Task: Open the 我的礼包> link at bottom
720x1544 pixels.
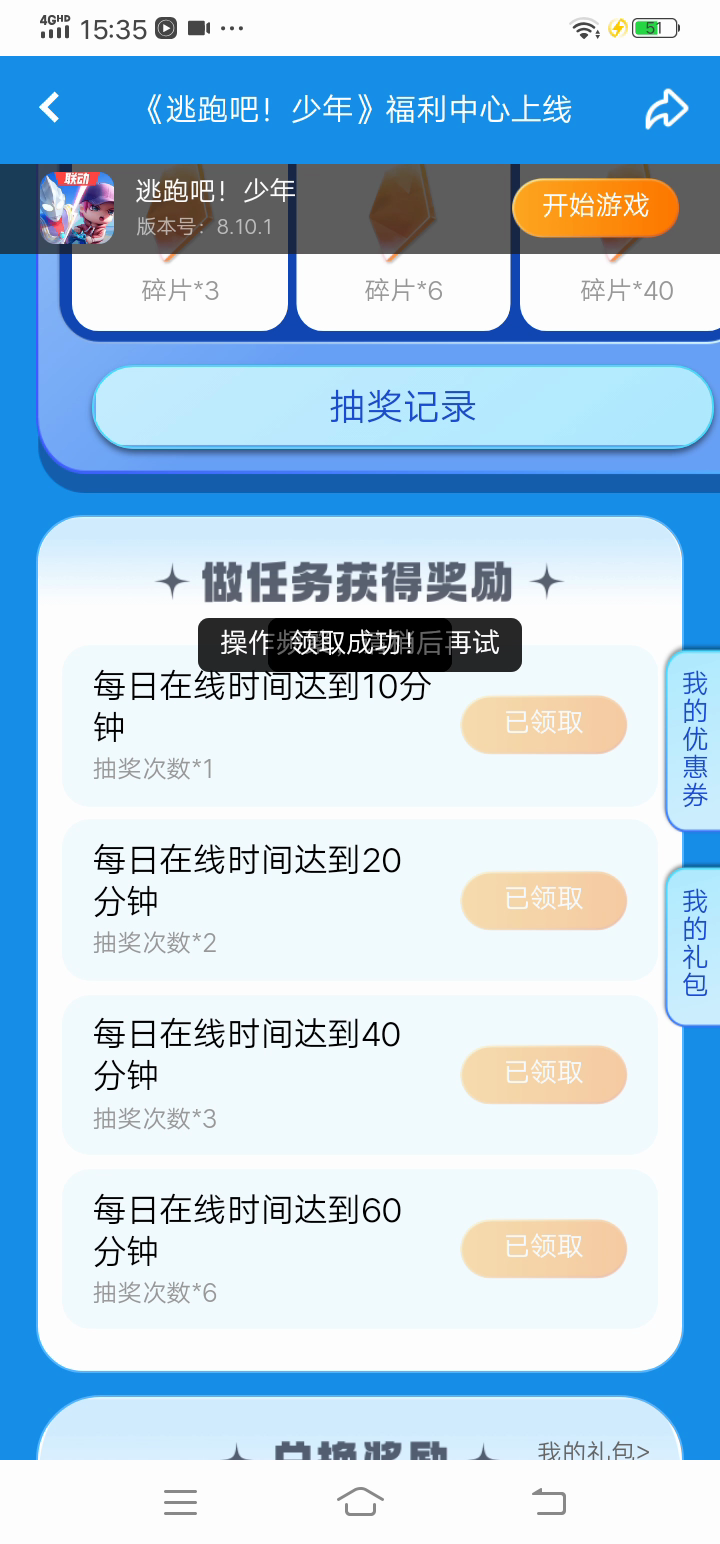Action: point(593,1450)
